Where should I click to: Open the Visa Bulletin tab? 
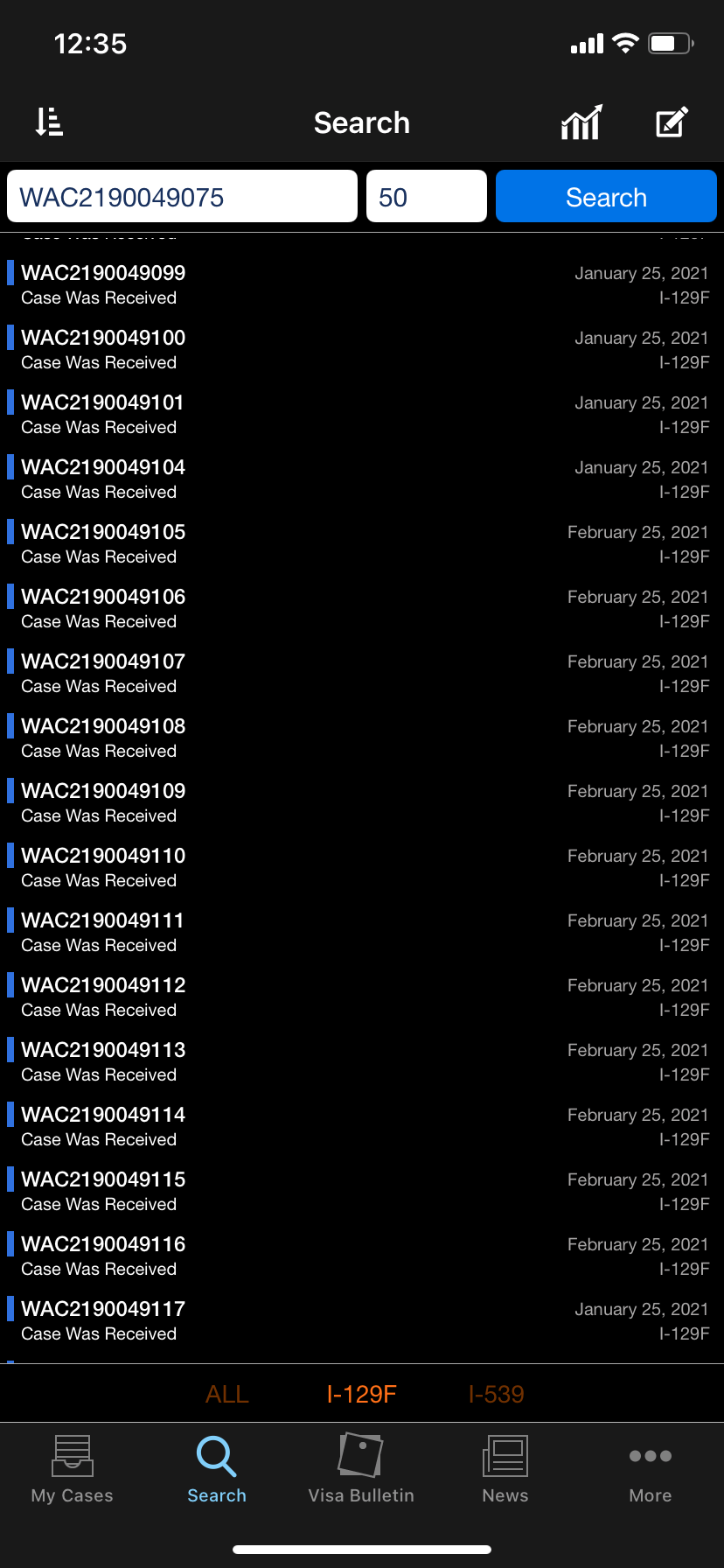(x=361, y=1470)
